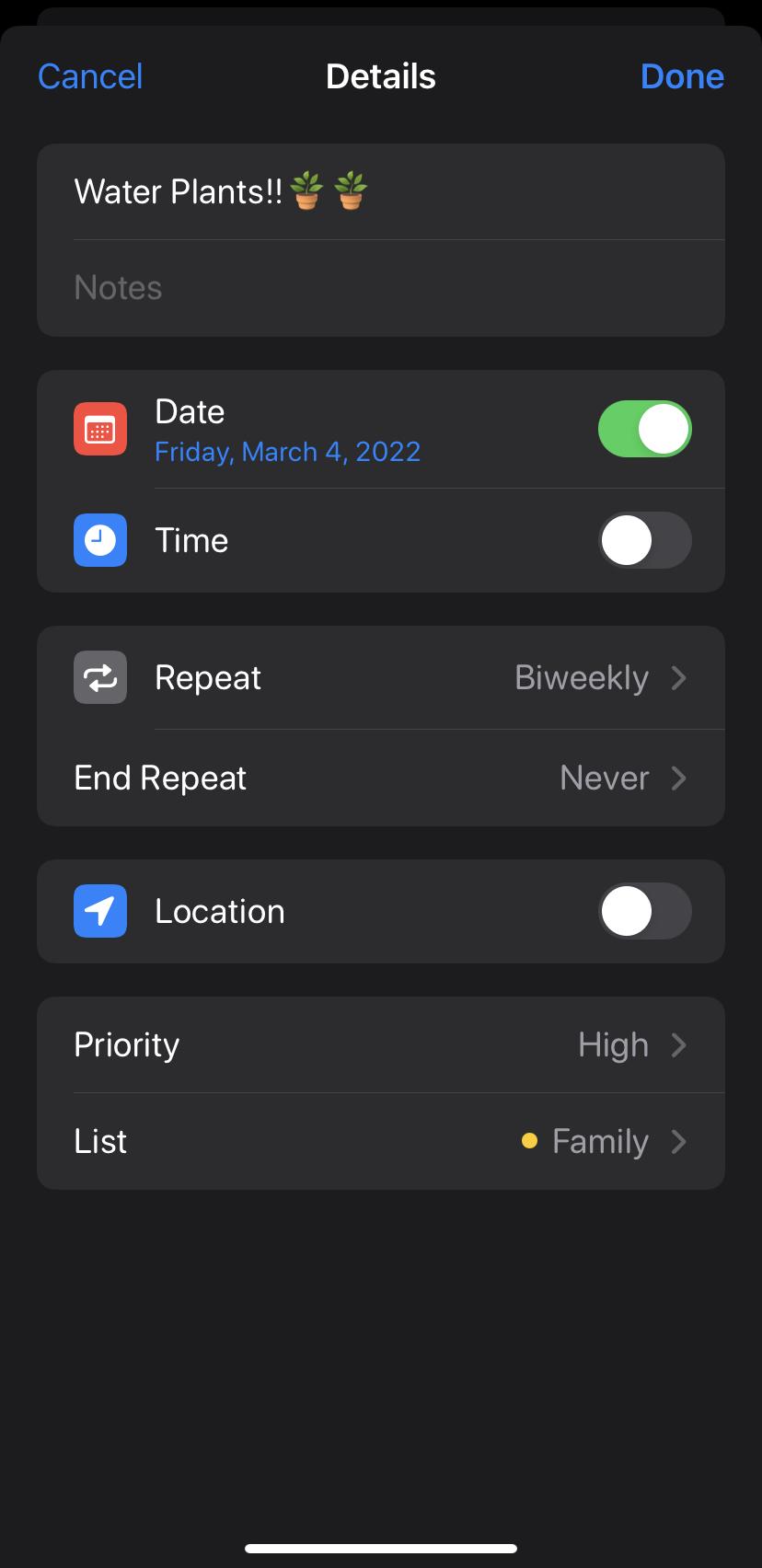Open Repeat frequency options

[381, 678]
